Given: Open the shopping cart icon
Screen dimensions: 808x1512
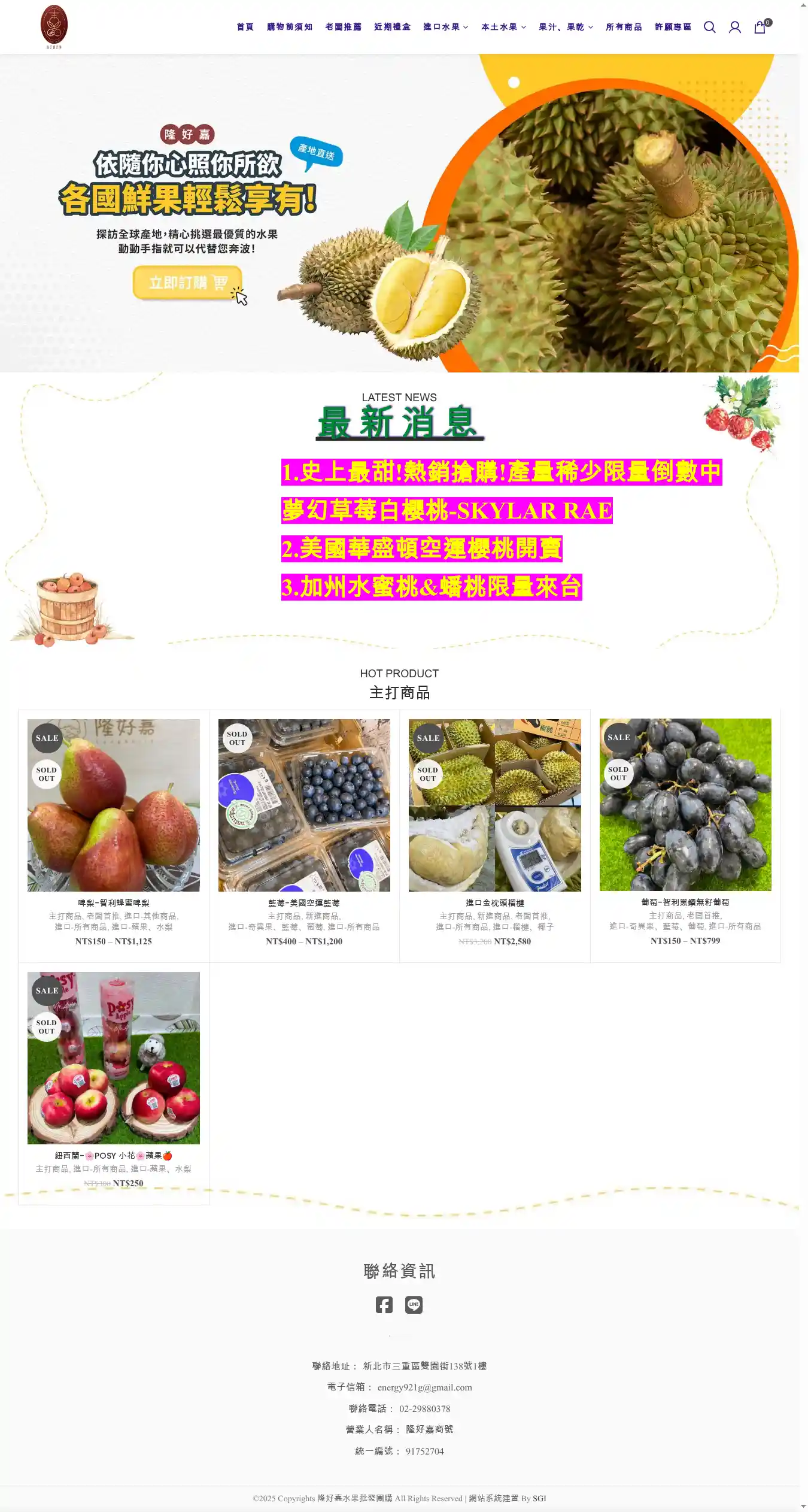Looking at the screenshot, I should 760,27.
